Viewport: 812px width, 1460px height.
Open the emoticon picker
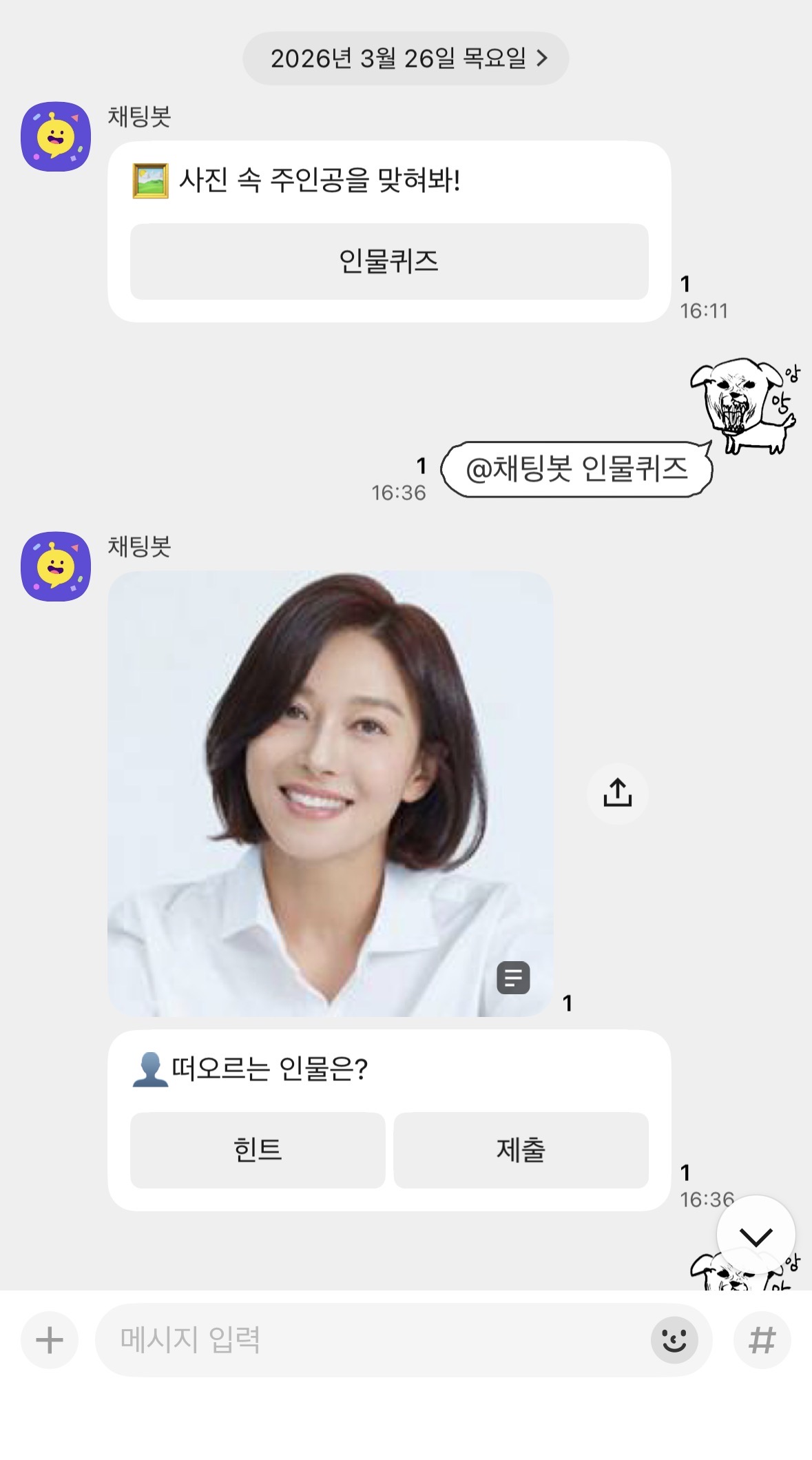click(x=674, y=1340)
